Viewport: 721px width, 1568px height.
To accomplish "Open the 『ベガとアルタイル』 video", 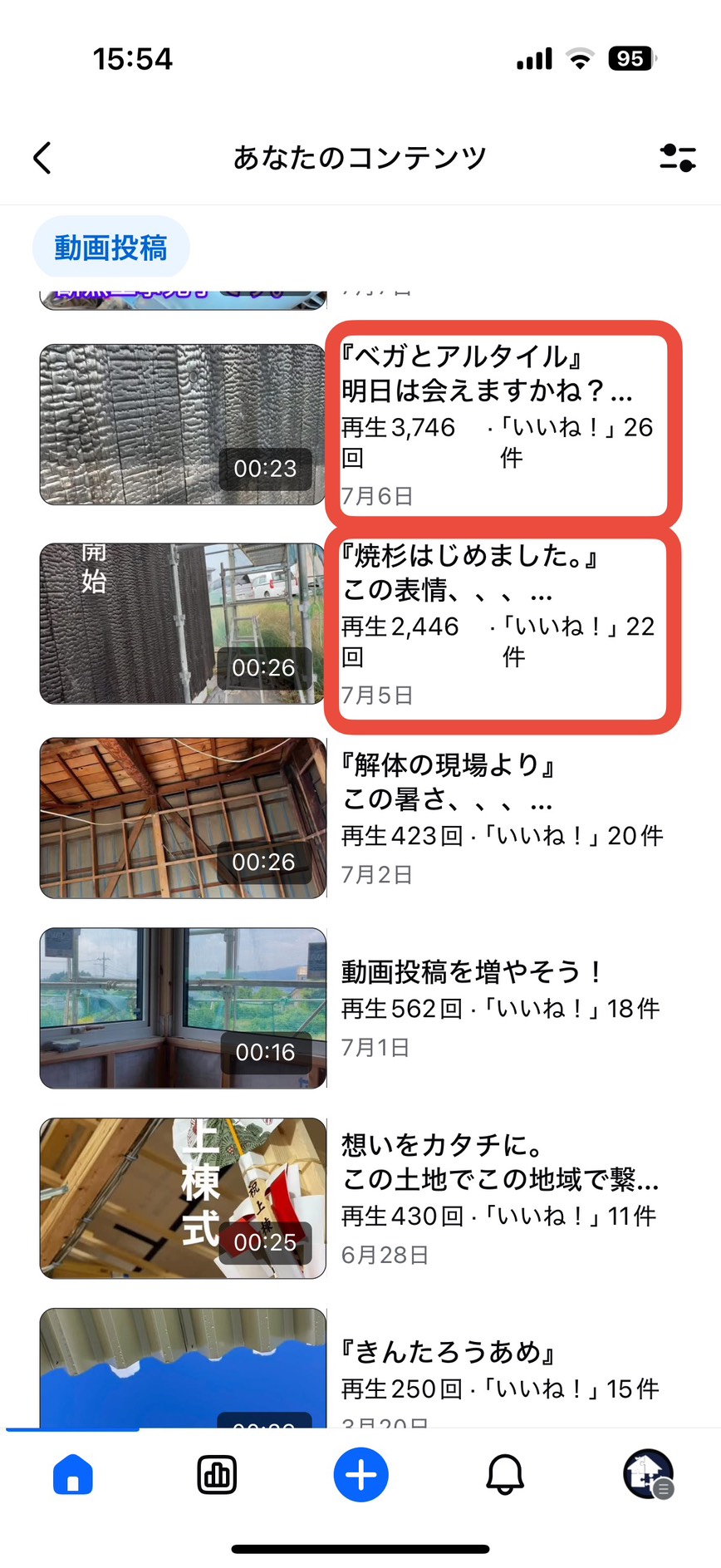I will (183, 425).
